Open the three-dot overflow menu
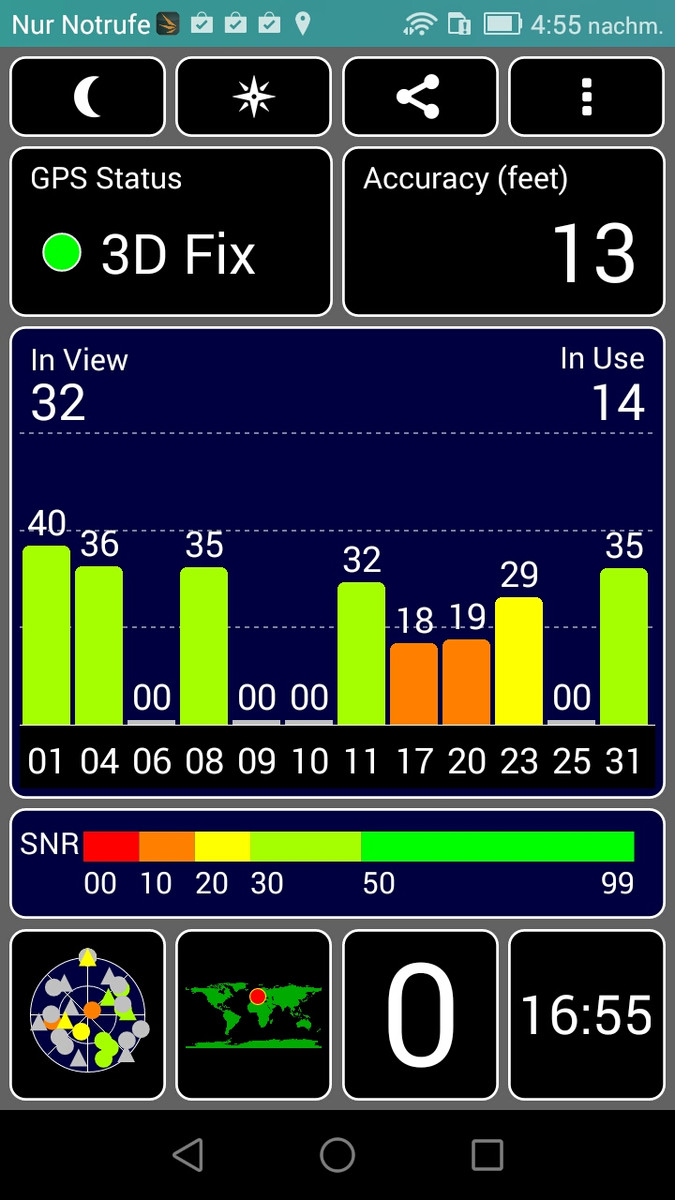 [586, 97]
